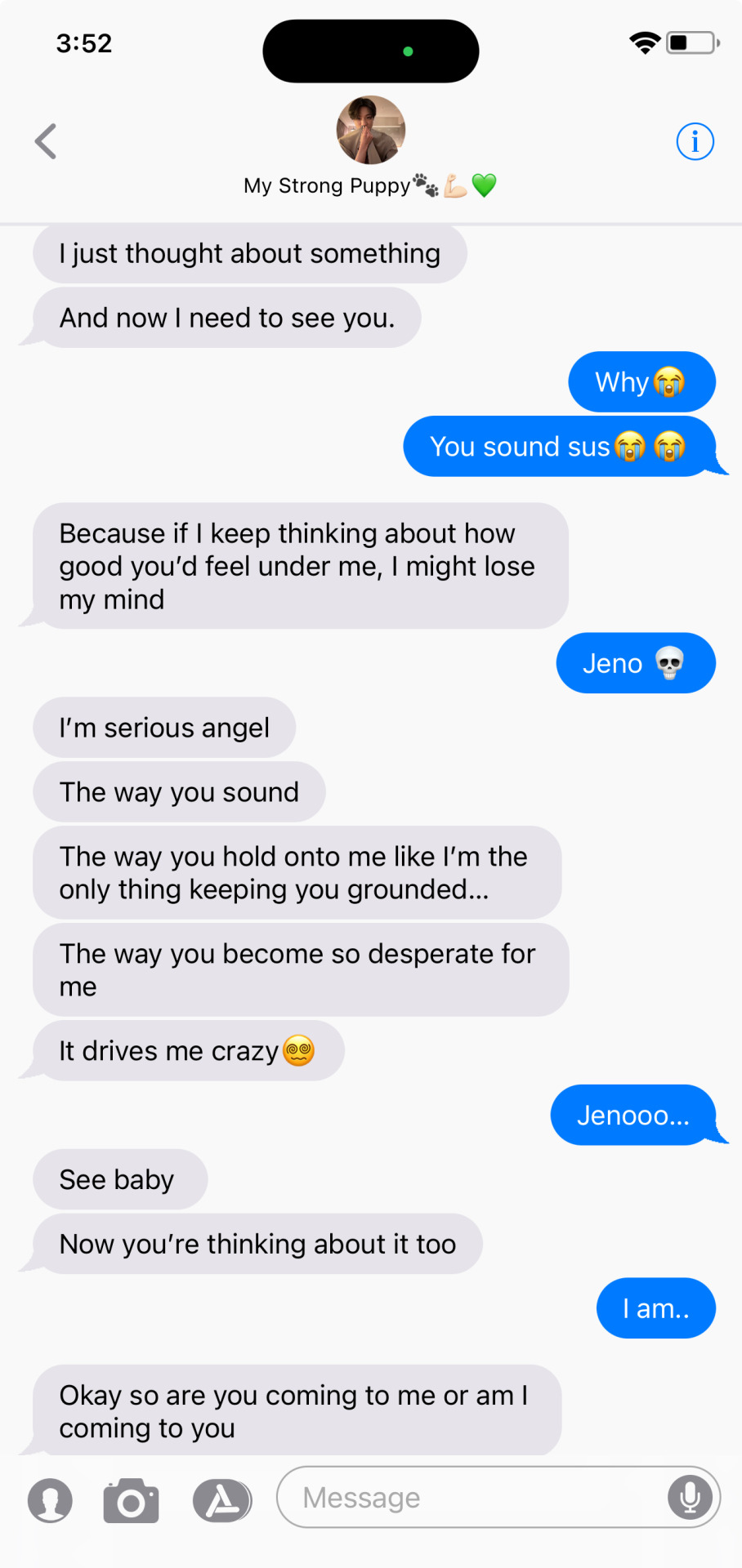Viewport: 742px width, 1568px height.
Task: Open the contact avatar icon beside camera
Action: (x=50, y=1500)
